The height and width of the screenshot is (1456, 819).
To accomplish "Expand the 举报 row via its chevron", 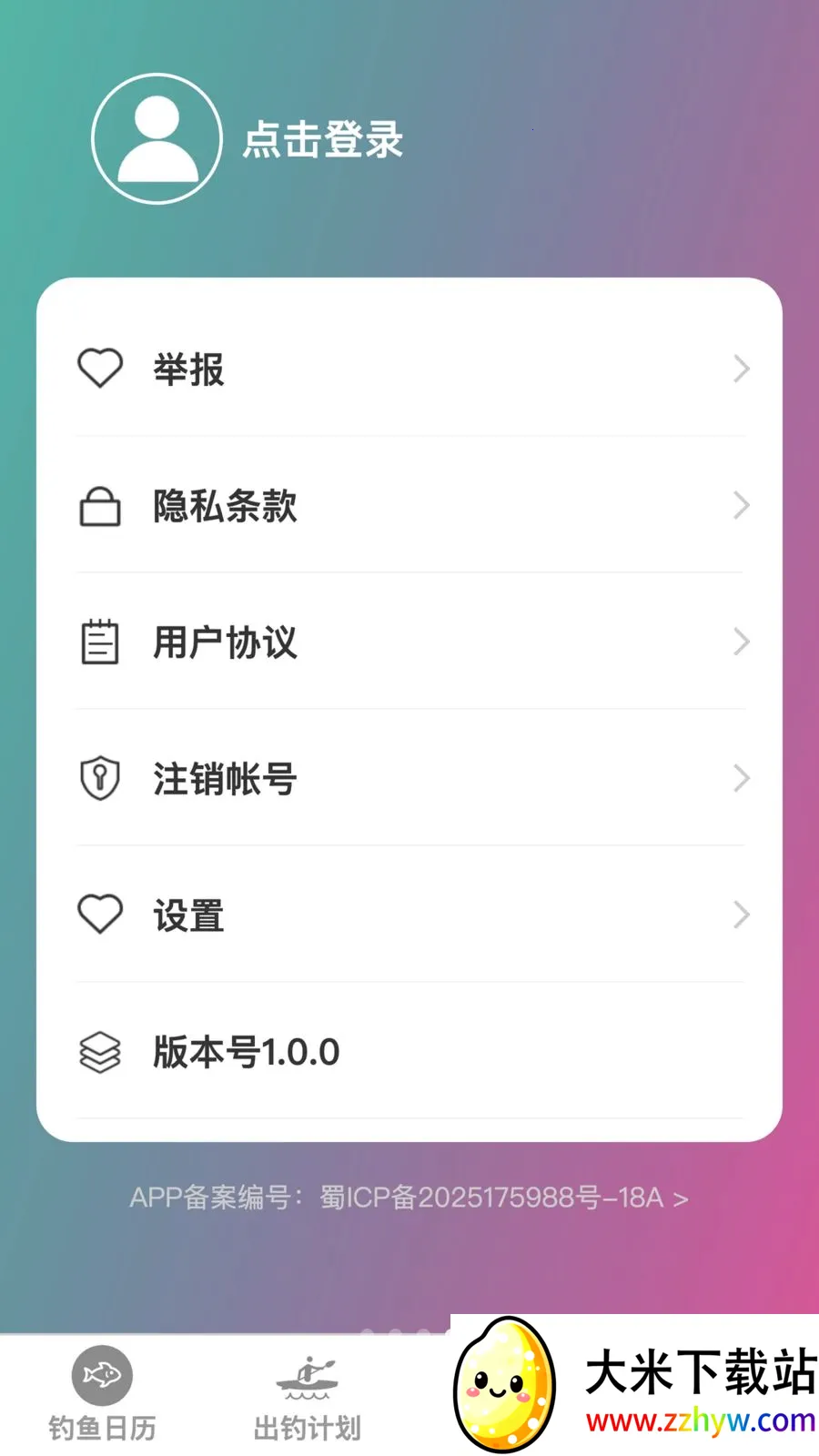I will pos(740,368).
